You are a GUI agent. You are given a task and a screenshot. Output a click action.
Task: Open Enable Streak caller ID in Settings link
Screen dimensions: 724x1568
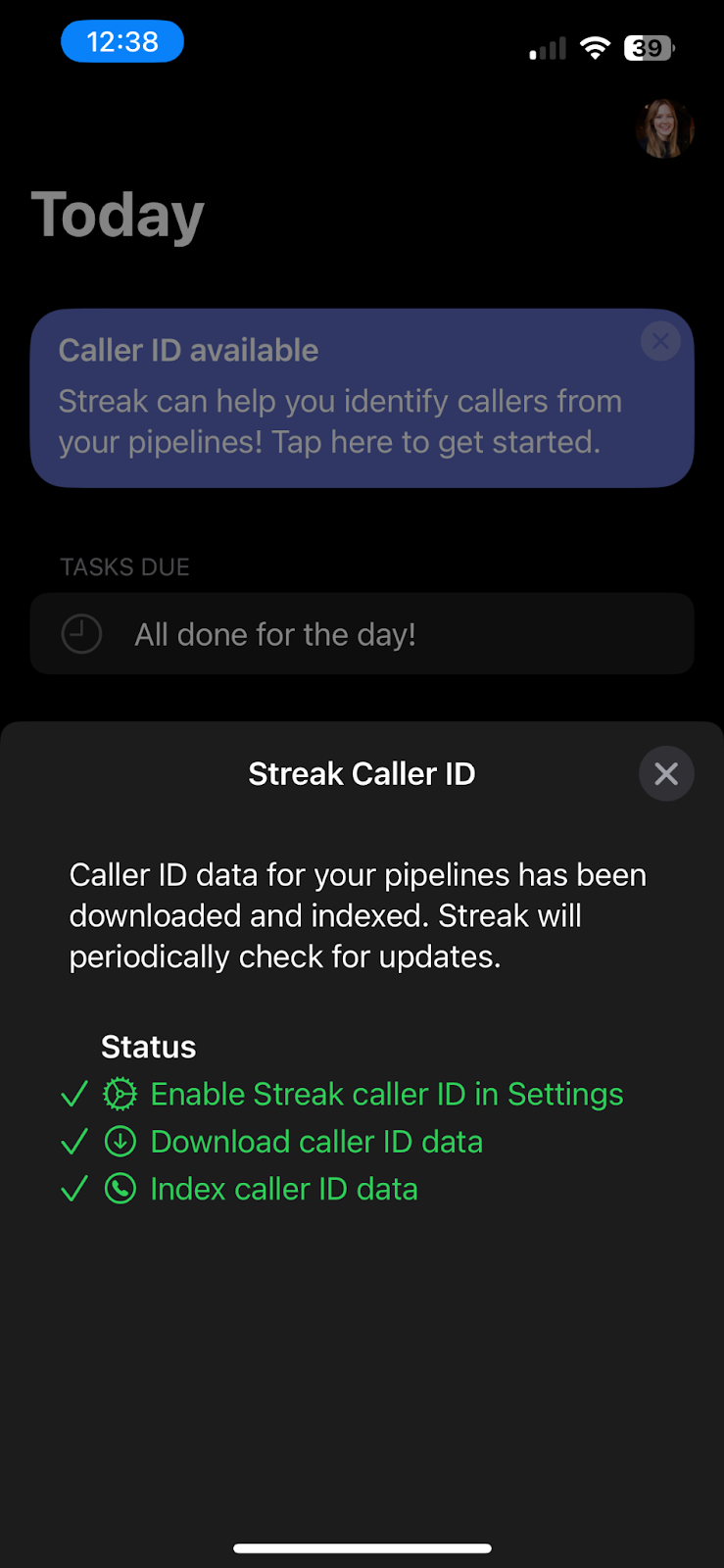click(x=386, y=1093)
